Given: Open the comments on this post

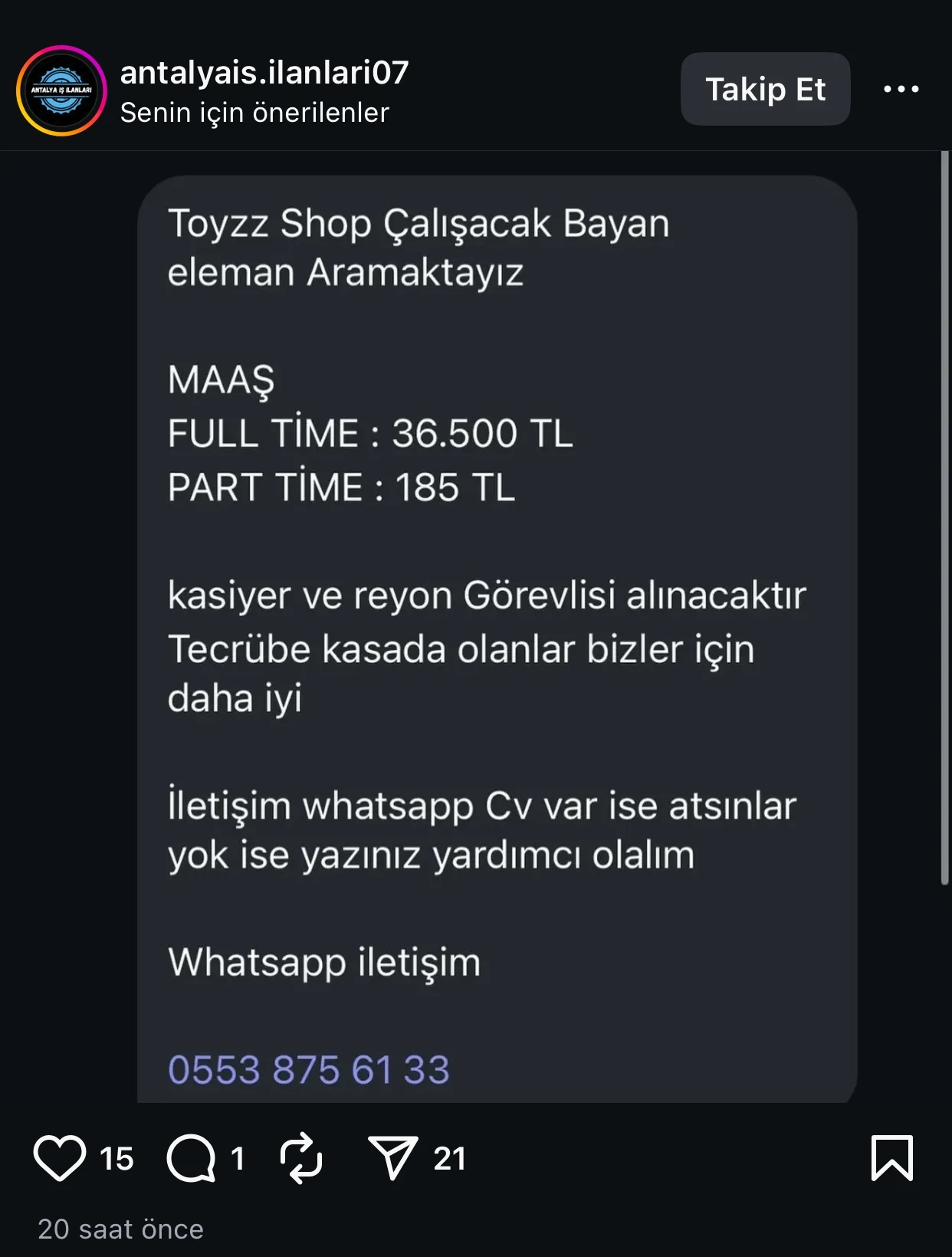Looking at the screenshot, I should point(191,1157).
